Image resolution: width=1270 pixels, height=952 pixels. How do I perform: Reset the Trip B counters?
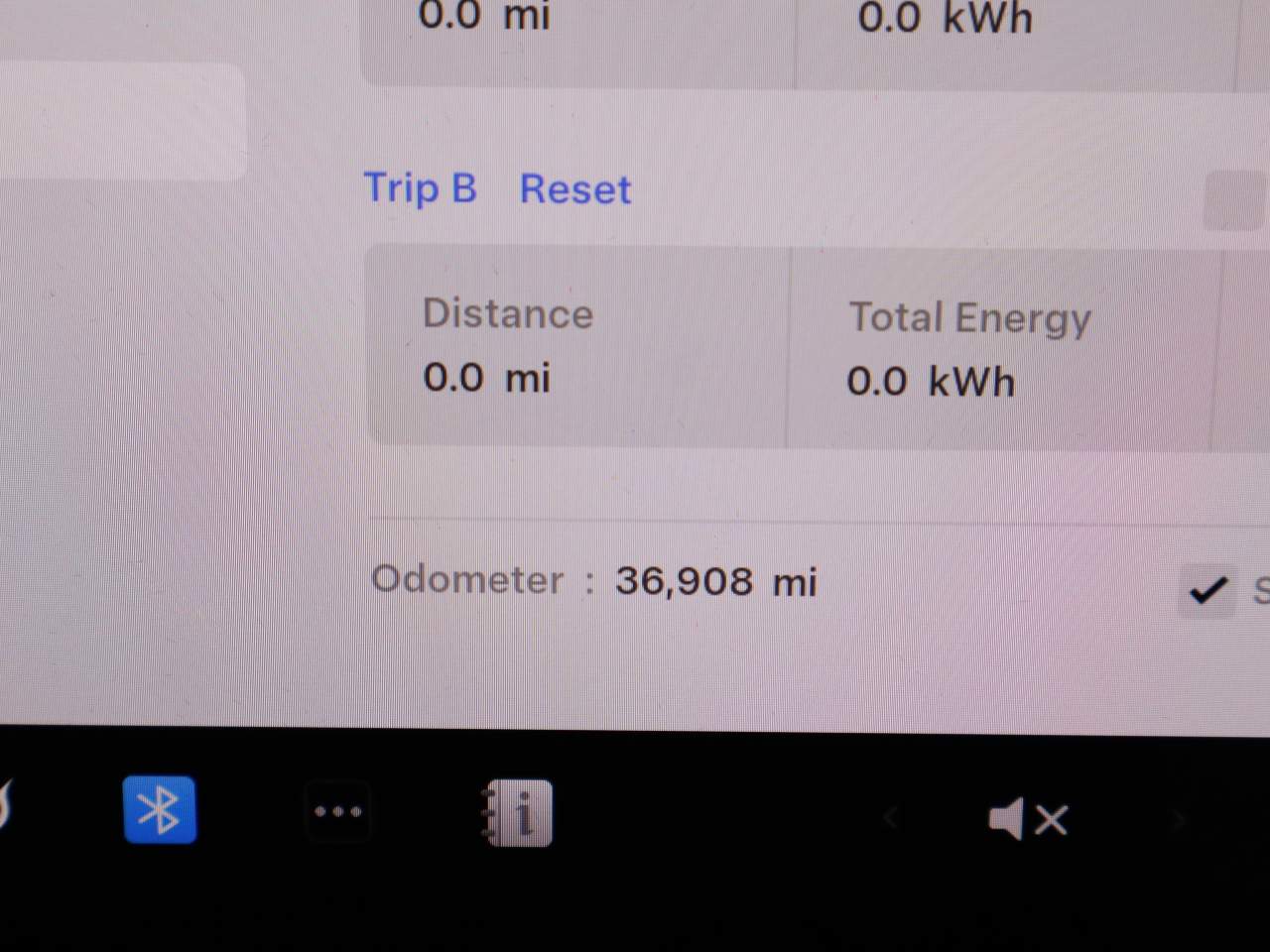pyautogui.click(x=574, y=188)
